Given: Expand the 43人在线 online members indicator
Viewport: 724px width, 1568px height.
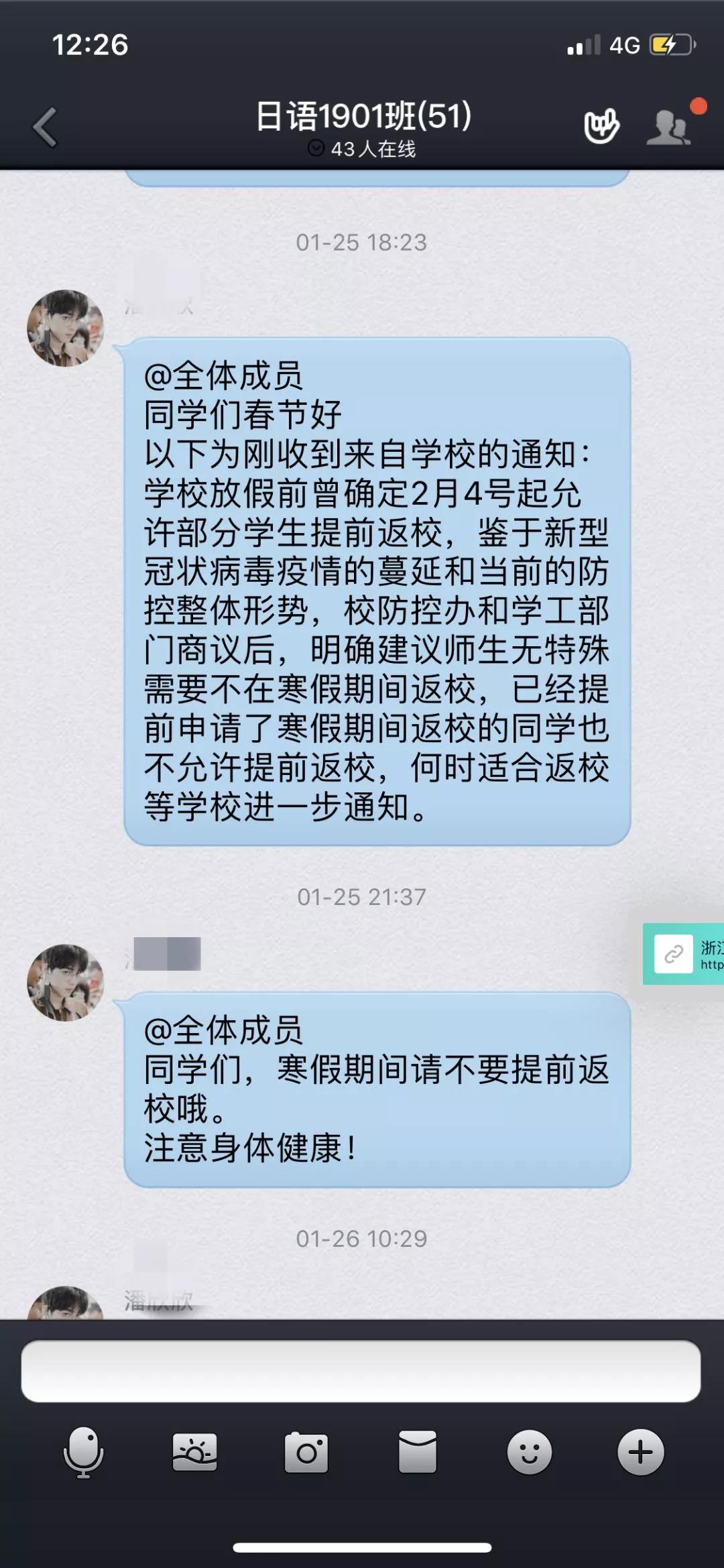Looking at the screenshot, I should 362,149.
